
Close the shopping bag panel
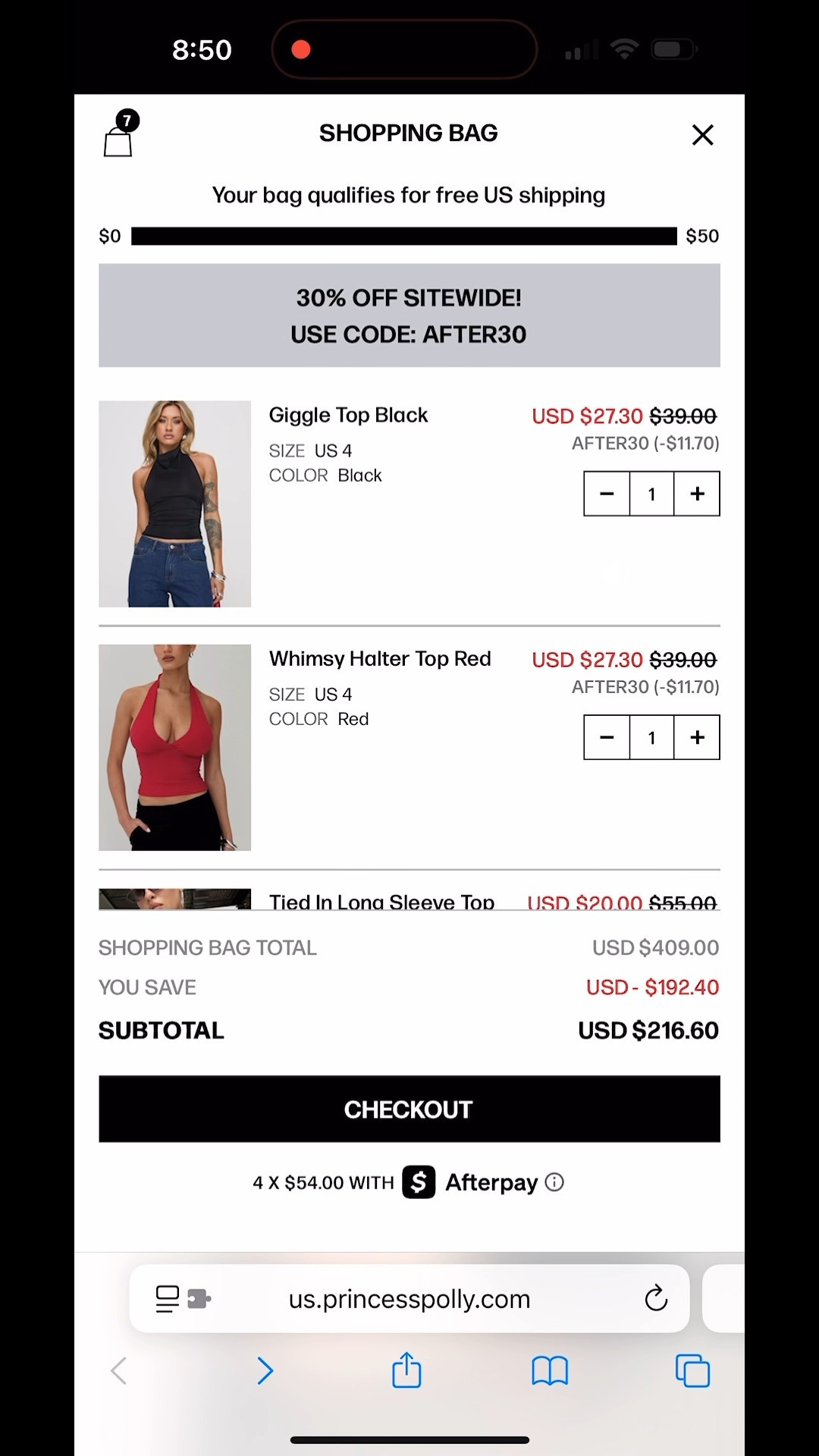coord(702,135)
